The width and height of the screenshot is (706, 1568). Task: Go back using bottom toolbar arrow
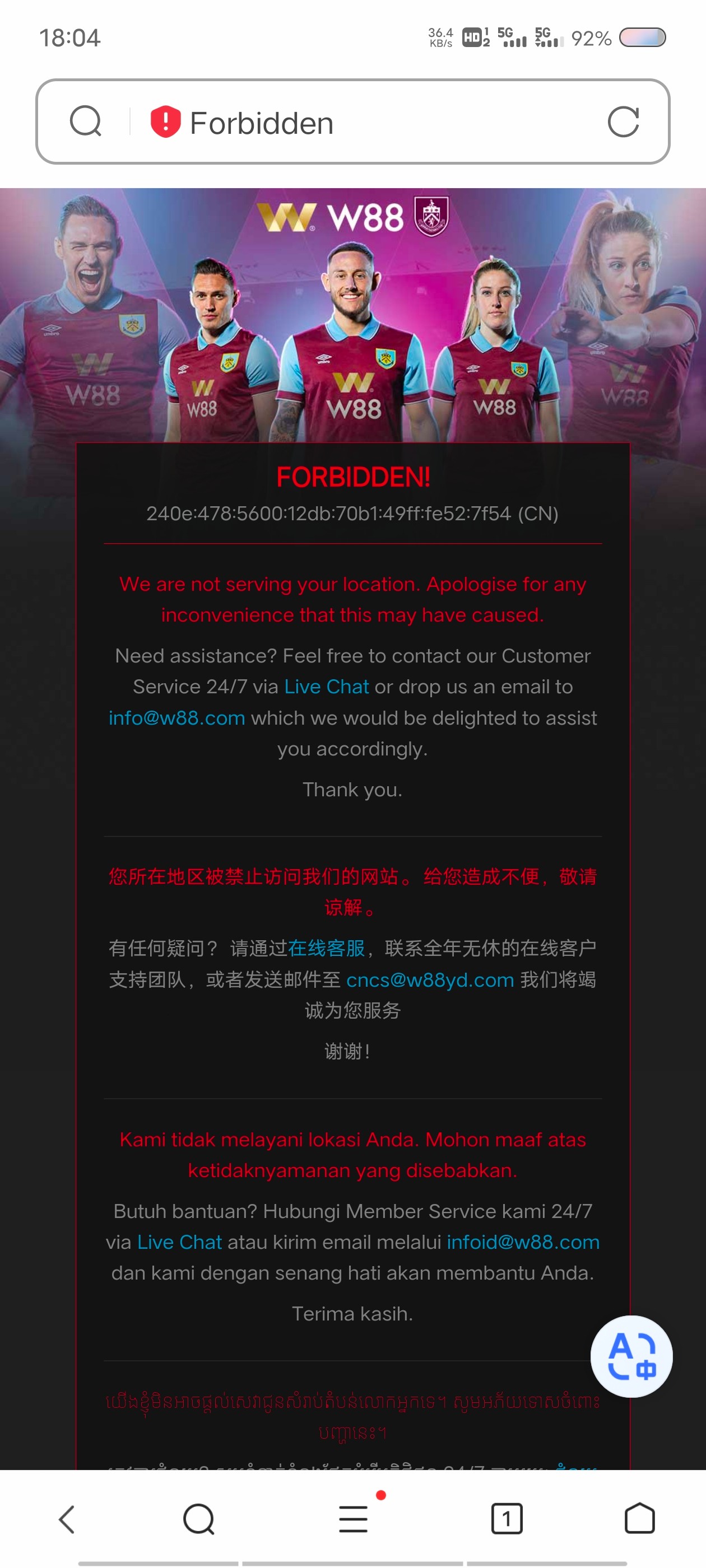click(x=67, y=1519)
